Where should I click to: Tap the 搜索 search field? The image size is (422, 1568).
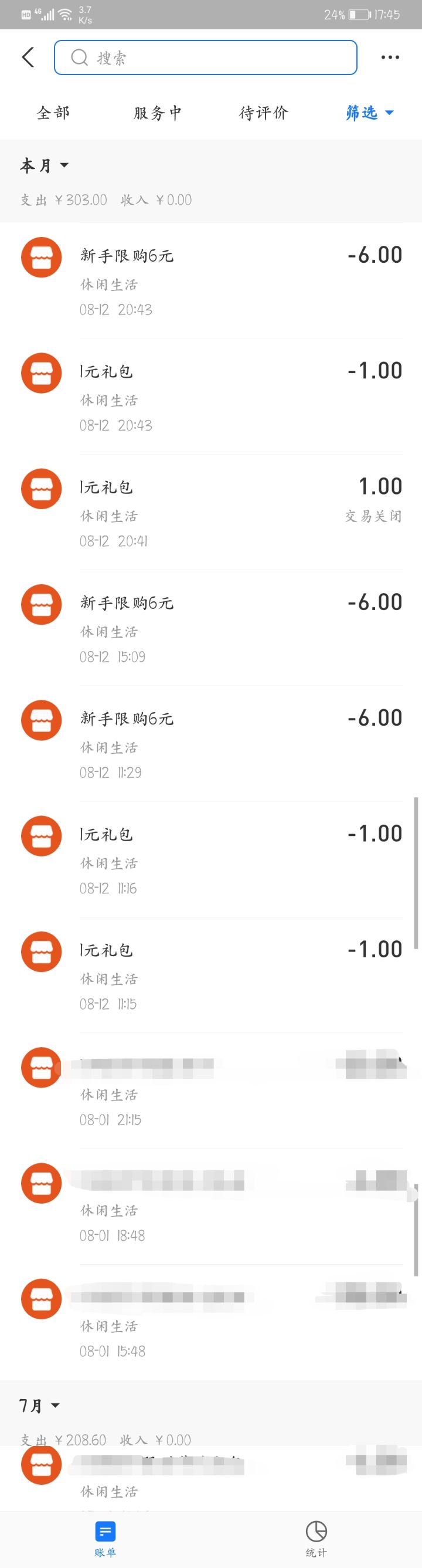(205, 58)
